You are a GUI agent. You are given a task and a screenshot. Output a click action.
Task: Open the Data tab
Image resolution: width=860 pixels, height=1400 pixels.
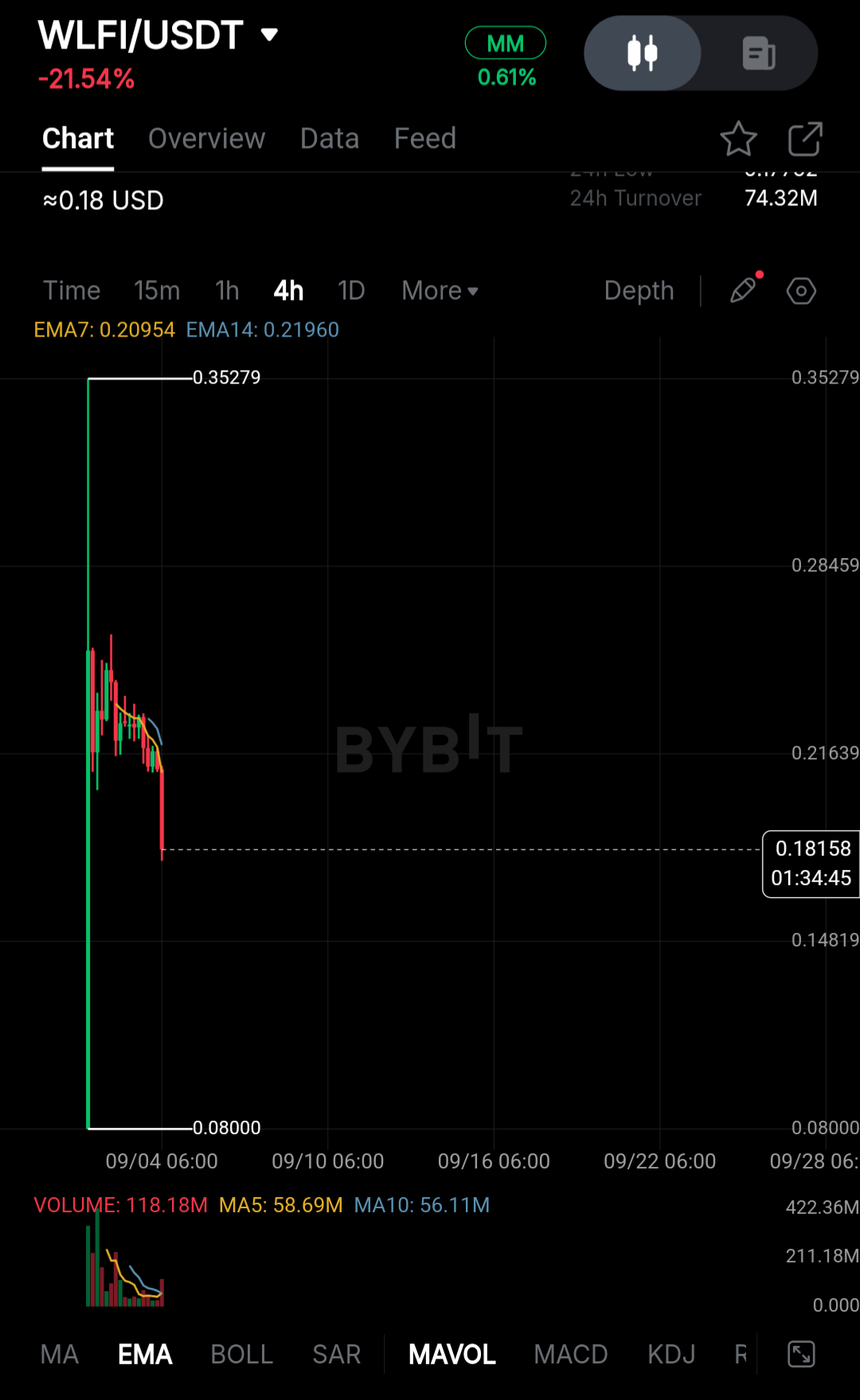coord(329,138)
